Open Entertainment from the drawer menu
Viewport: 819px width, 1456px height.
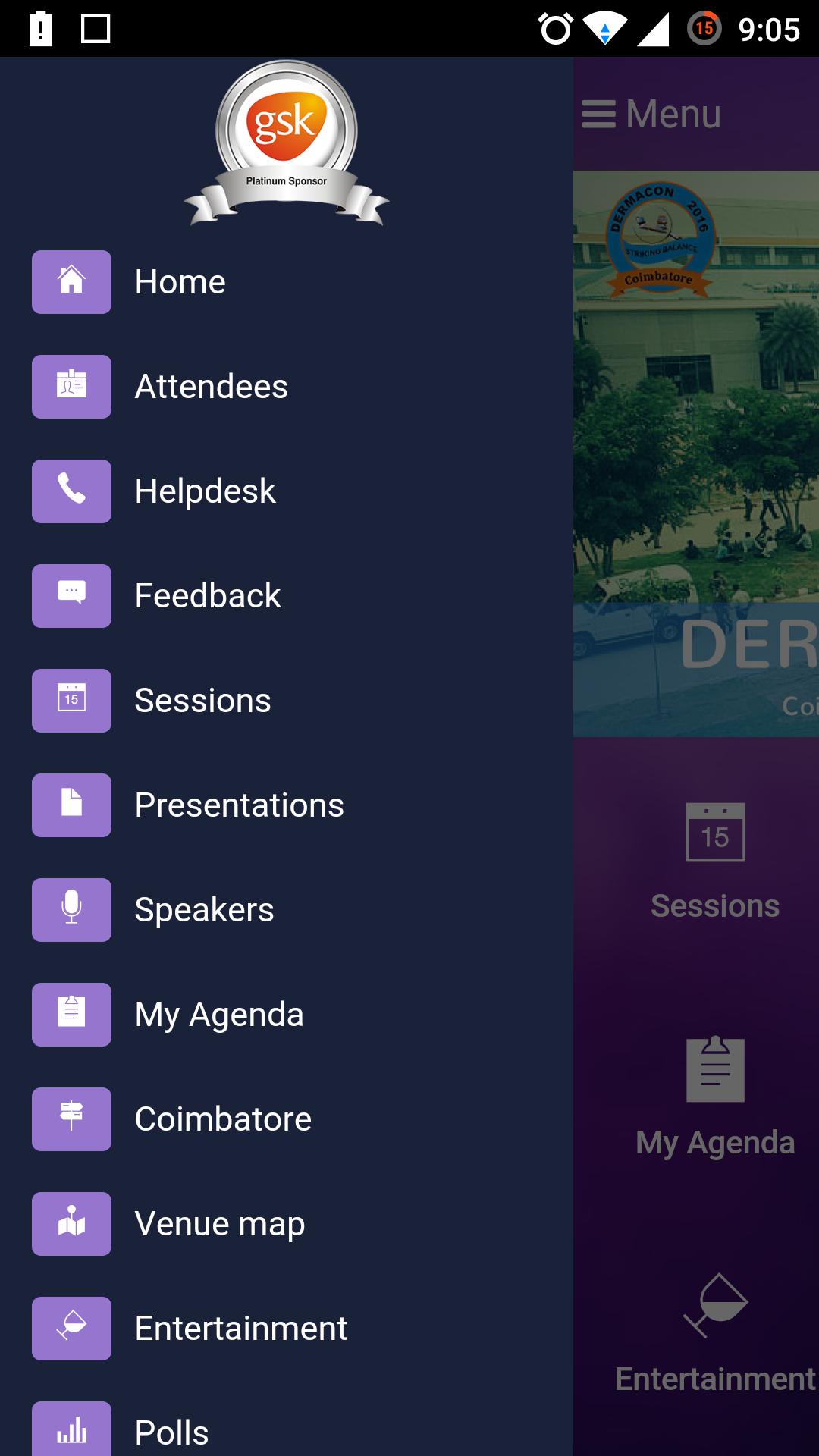tap(240, 1329)
